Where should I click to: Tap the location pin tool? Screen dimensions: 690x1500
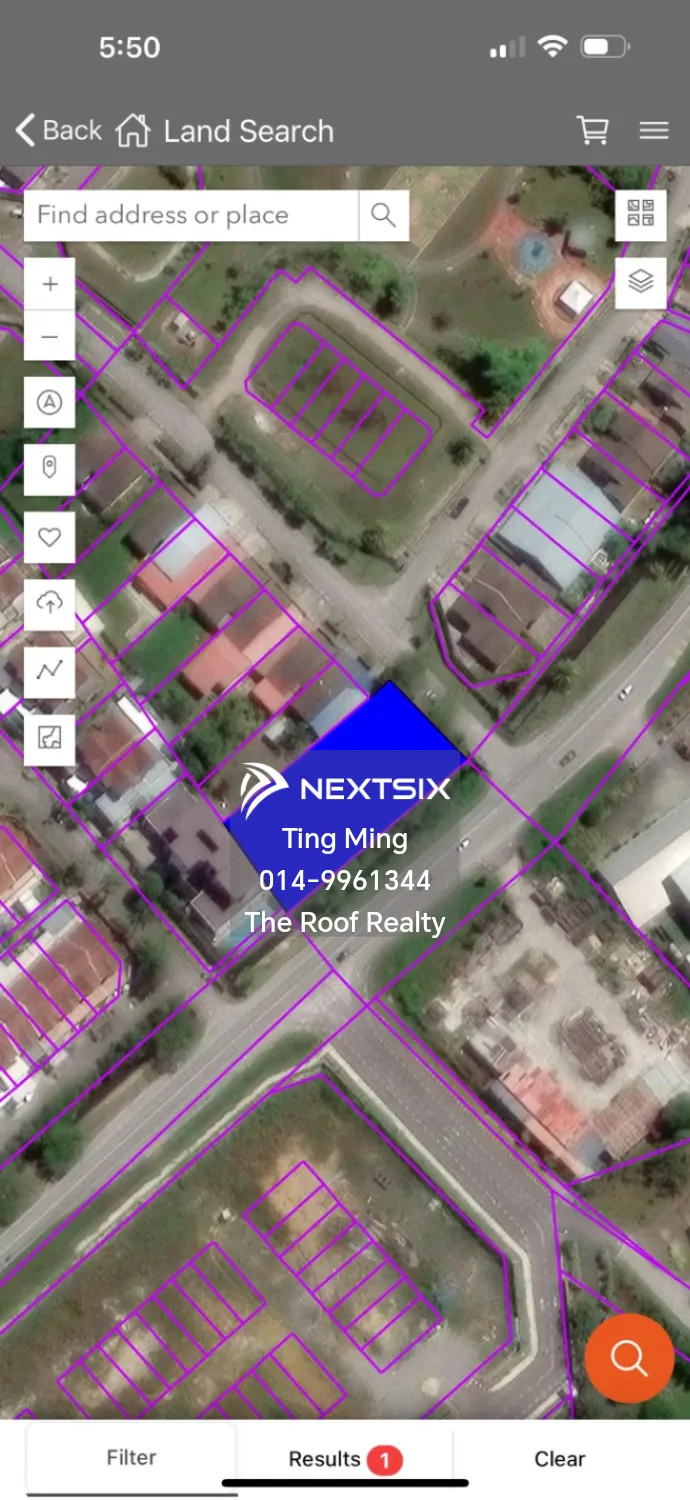coord(50,469)
